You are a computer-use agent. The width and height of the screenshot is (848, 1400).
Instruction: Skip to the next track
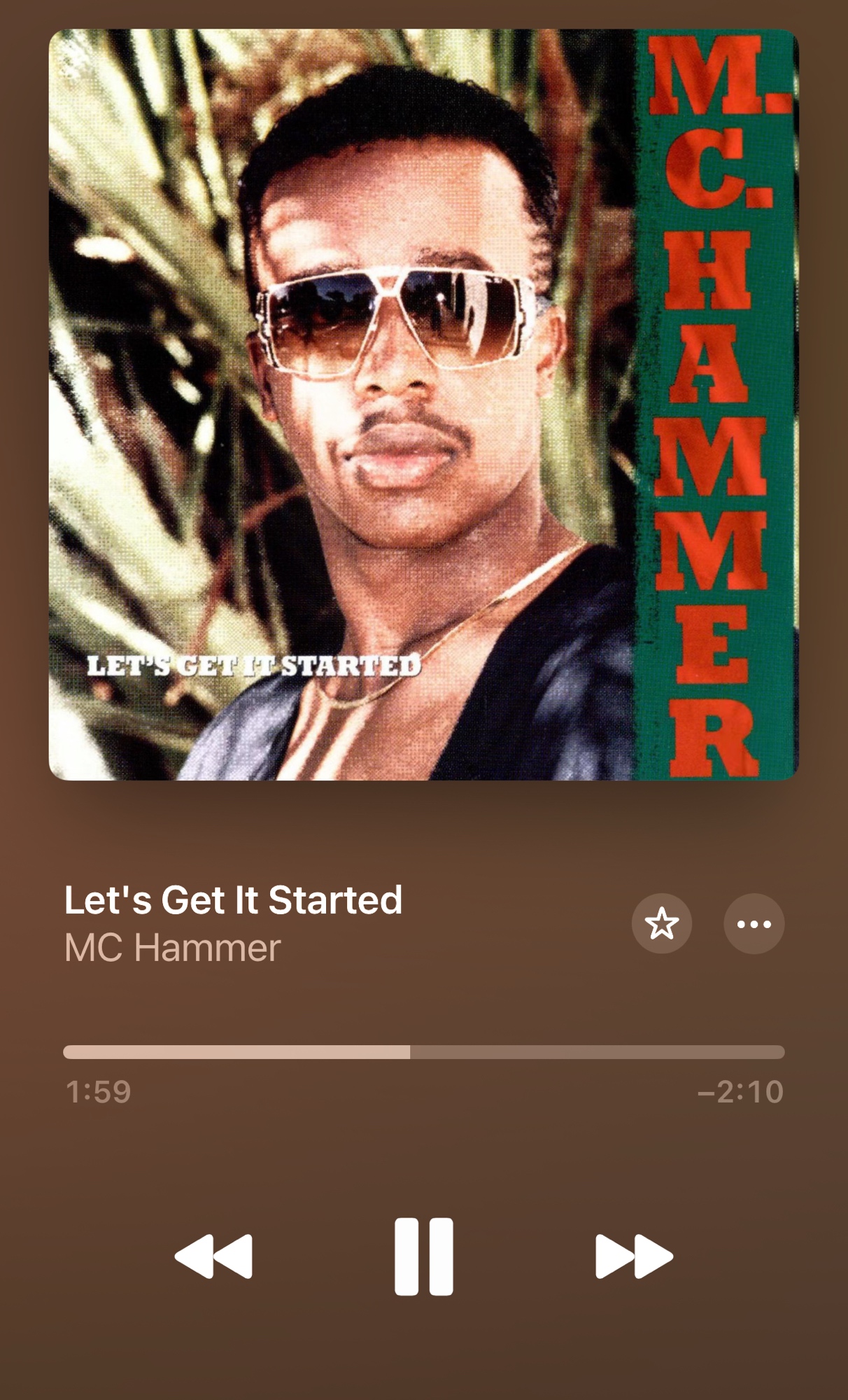click(x=634, y=1256)
